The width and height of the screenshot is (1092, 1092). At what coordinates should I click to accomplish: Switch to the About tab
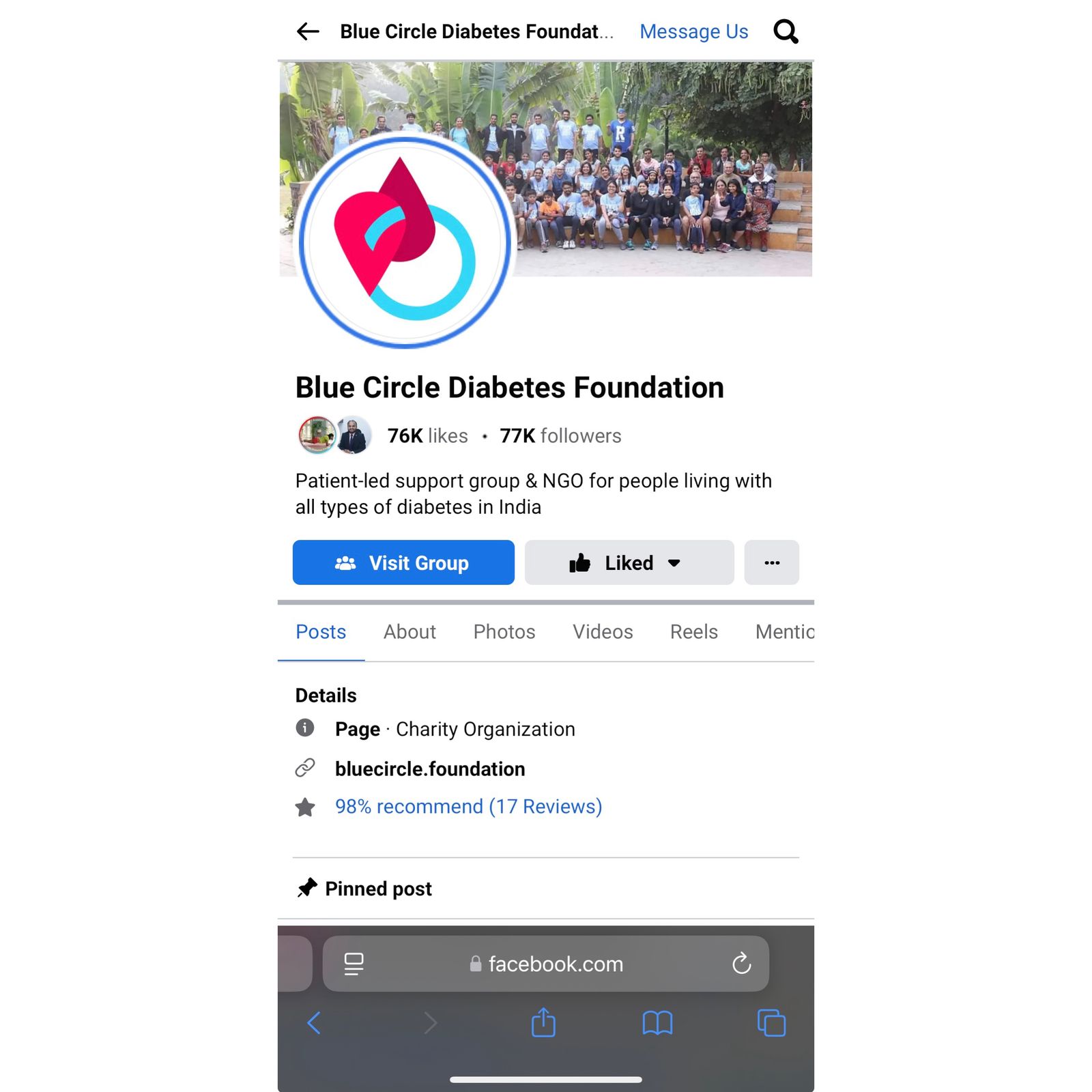point(409,632)
